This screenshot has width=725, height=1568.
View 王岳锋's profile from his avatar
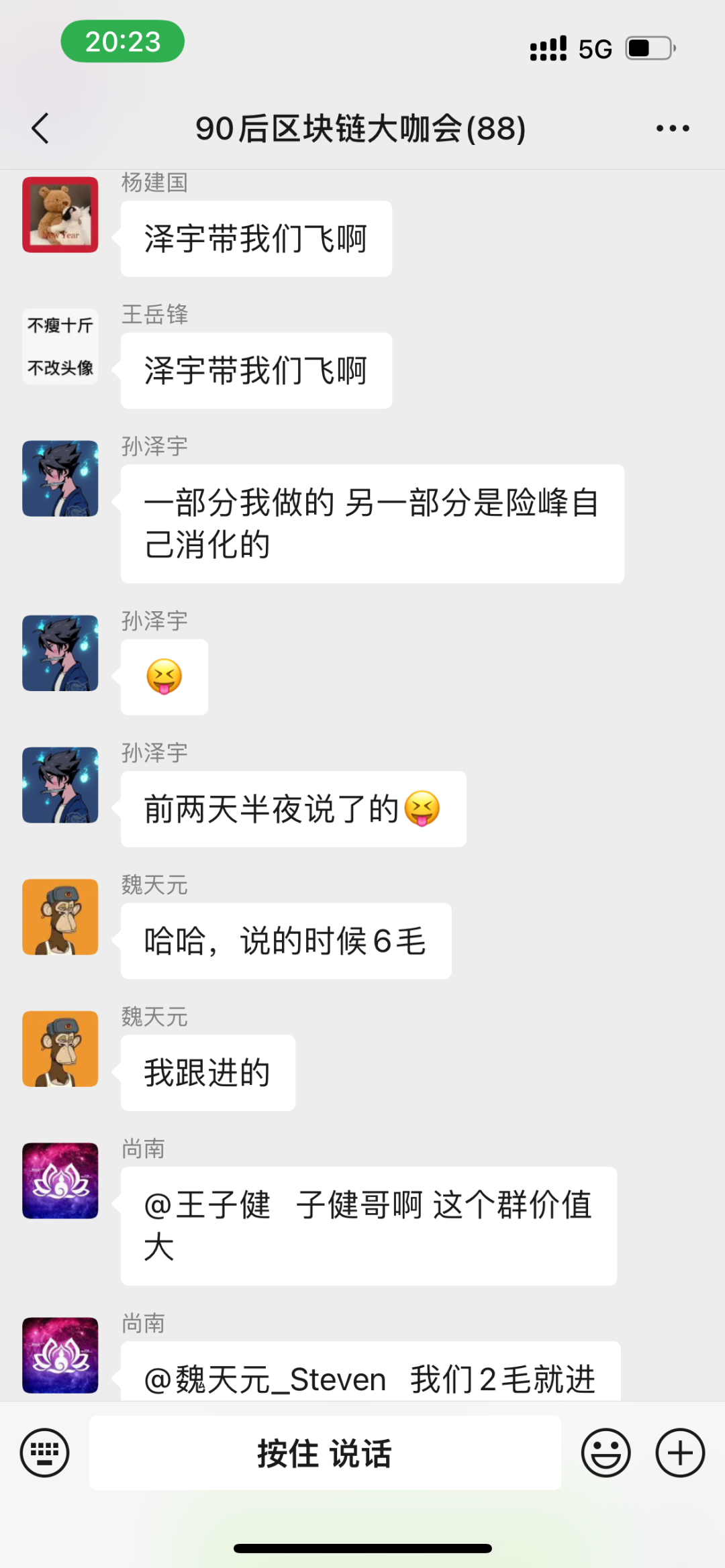[60, 346]
